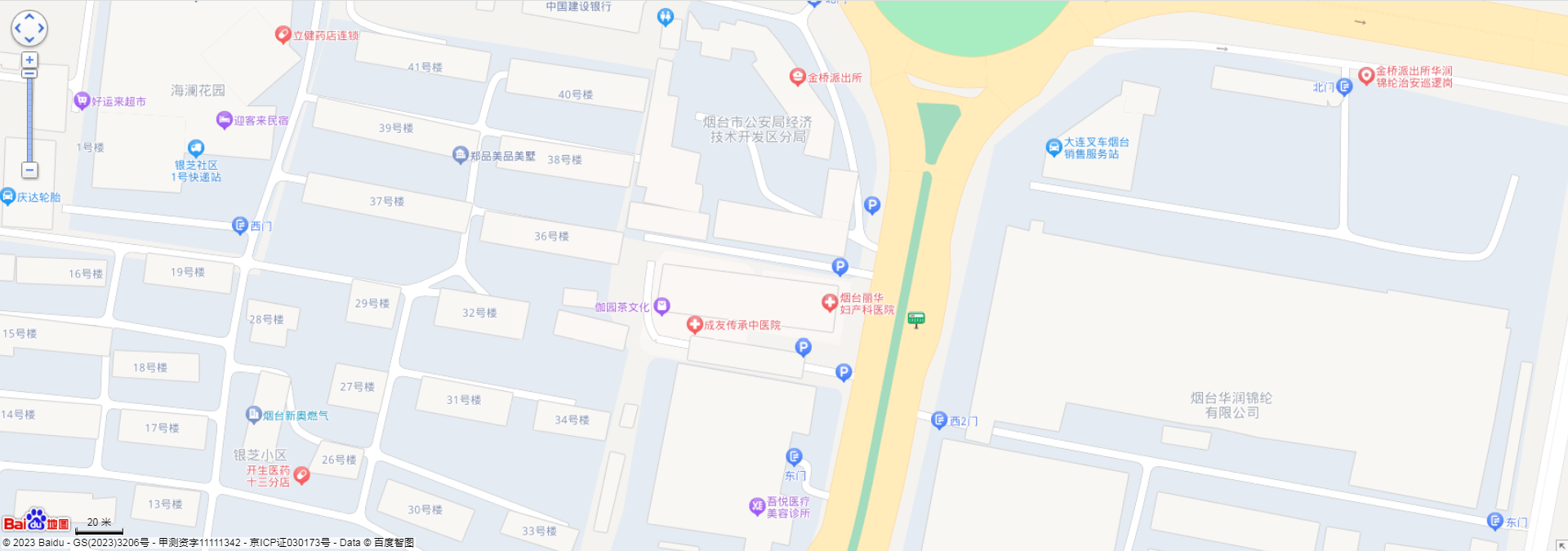Zoom in with the plus button
The width and height of the screenshot is (1568, 551).
coord(29,60)
